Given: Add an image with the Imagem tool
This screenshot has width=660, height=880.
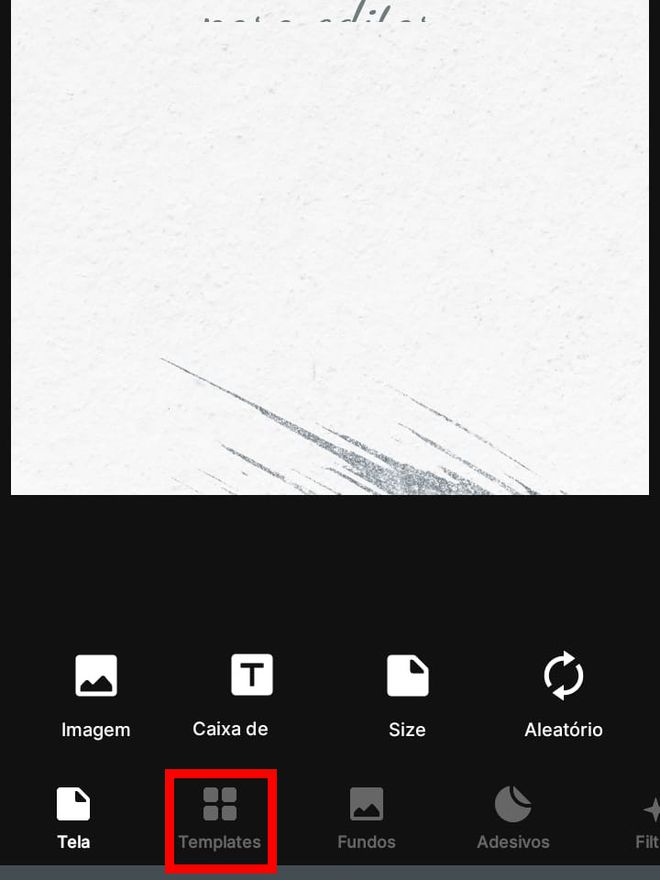Looking at the screenshot, I should (x=96, y=697).
